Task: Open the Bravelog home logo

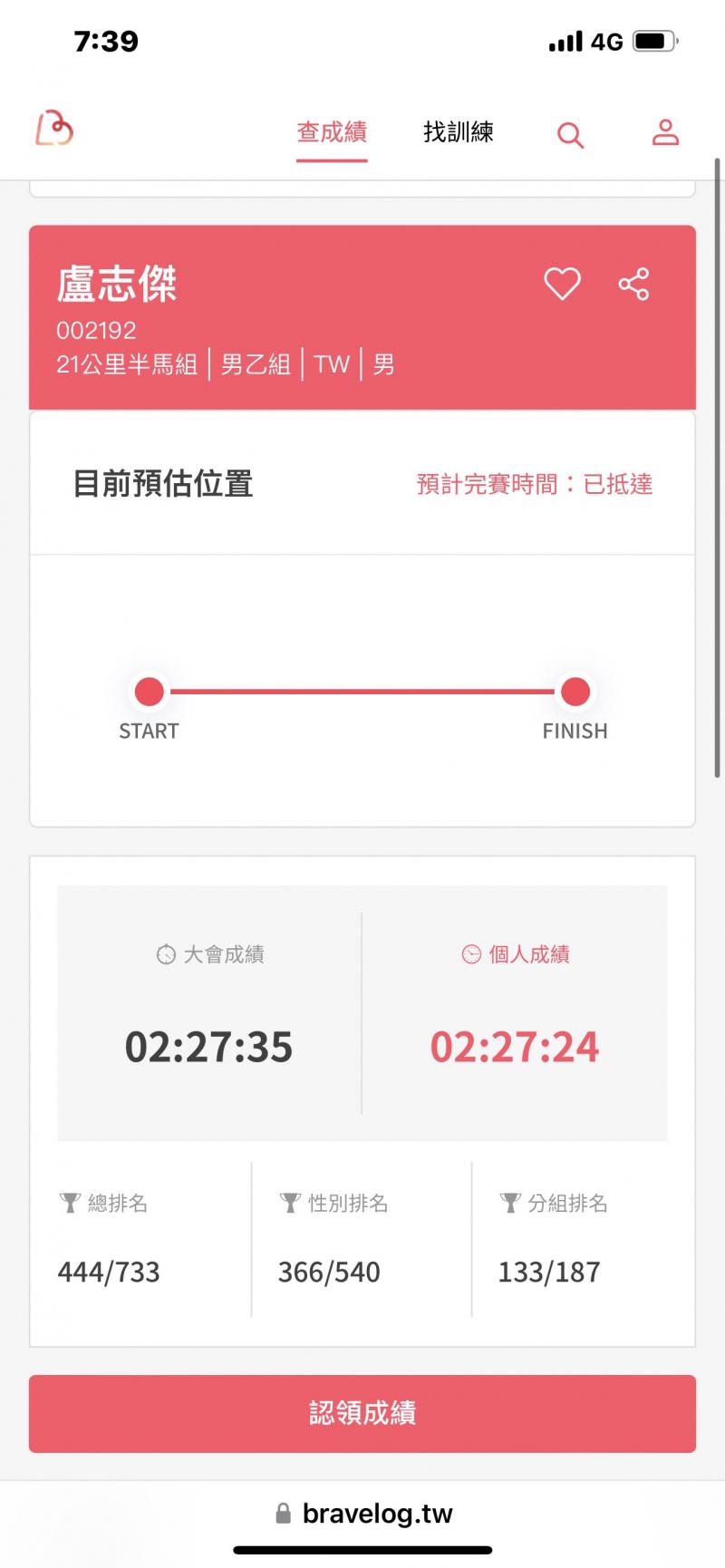Action: (x=54, y=130)
